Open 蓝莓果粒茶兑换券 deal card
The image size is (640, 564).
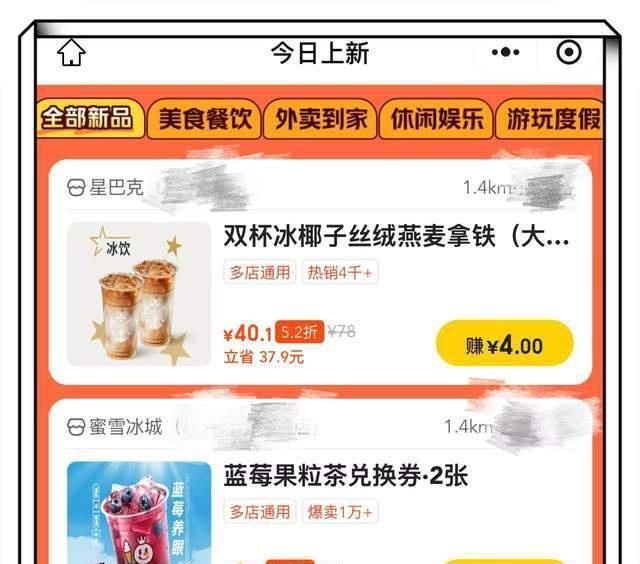[345, 476]
